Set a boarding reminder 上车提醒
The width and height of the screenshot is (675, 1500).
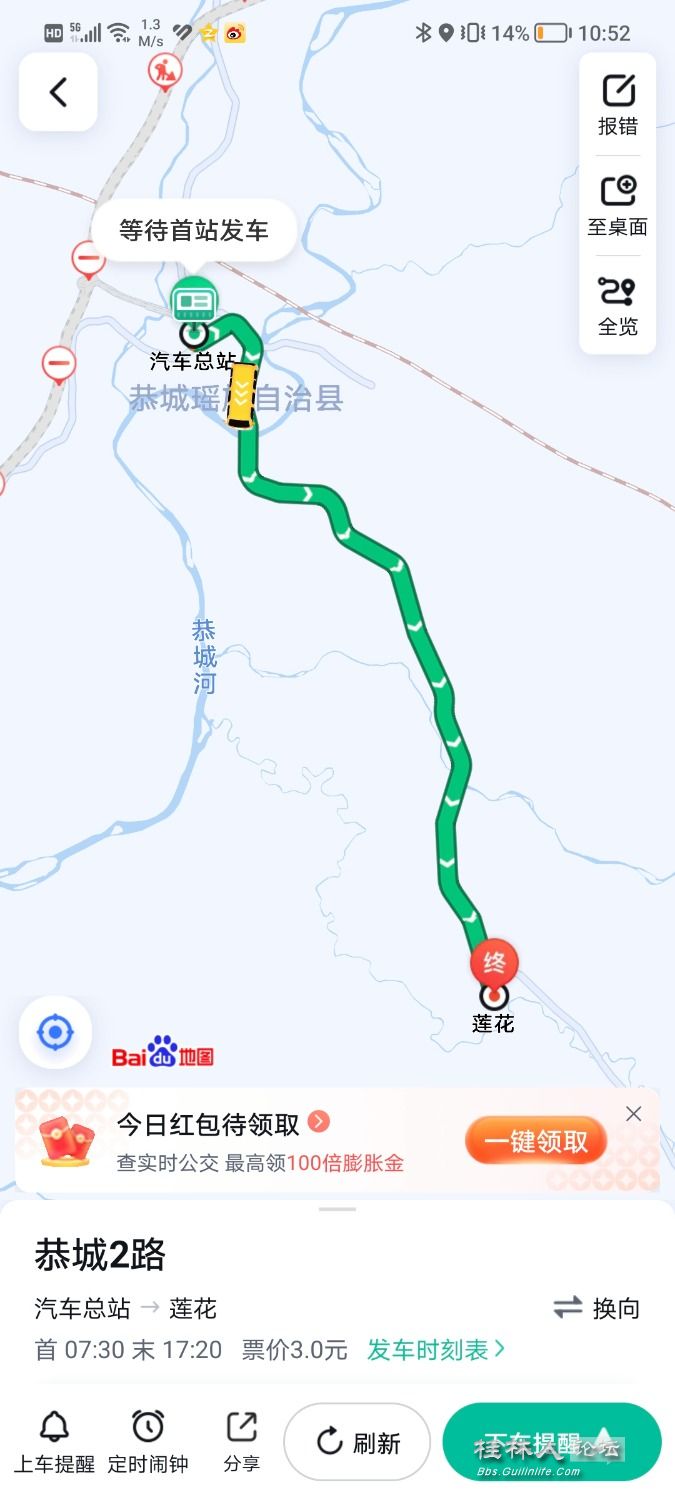click(54, 1442)
